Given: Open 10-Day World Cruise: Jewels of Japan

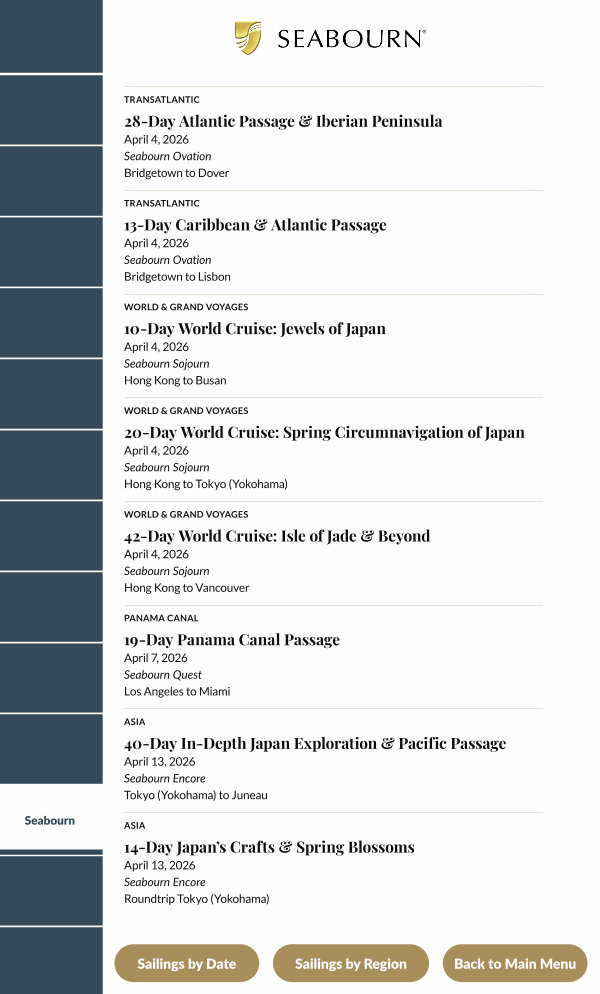Looking at the screenshot, I should (255, 329).
